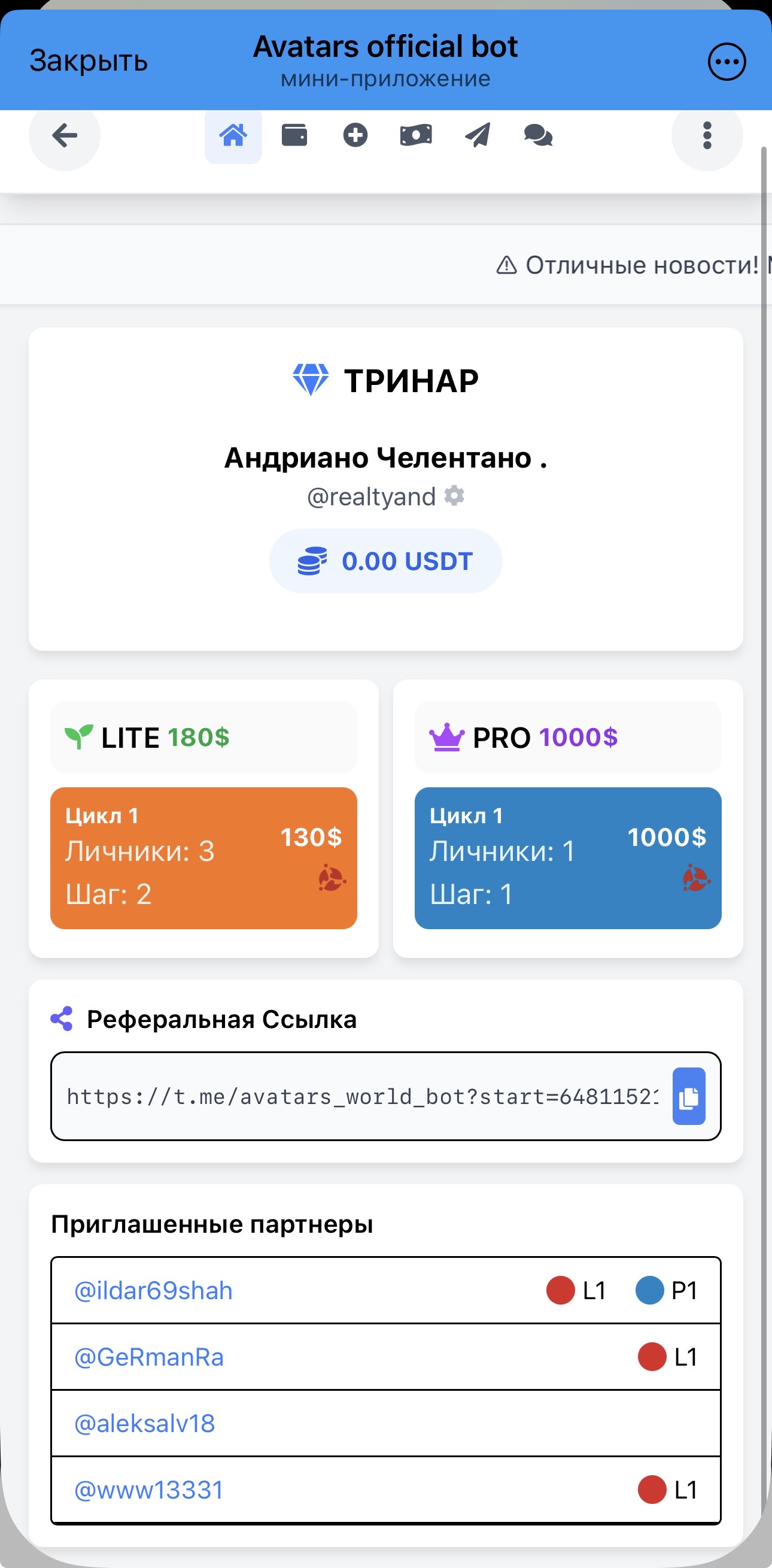Viewport: 772px width, 1568px height.
Task: Open profile settings gear next to @realtyand
Action: [454, 496]
